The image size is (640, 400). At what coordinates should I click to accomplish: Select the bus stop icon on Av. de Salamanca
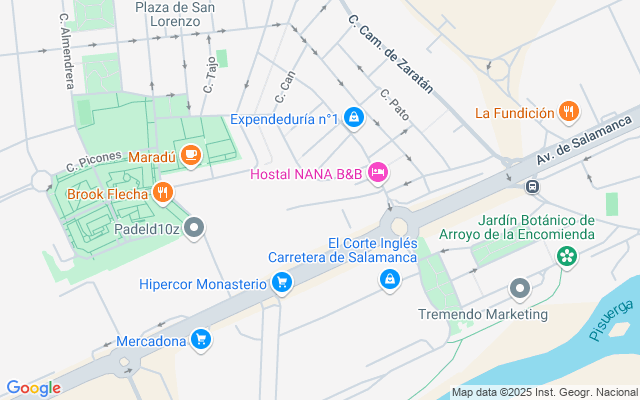click(532, 187)
